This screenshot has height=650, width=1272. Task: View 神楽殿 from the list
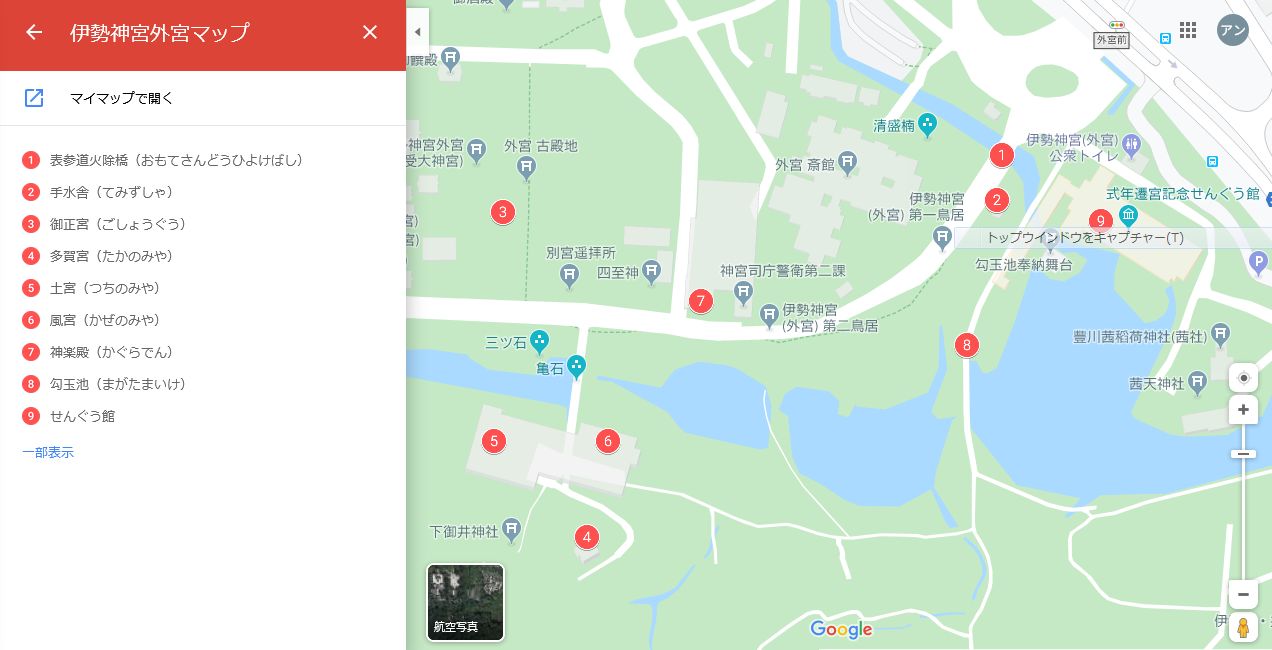(111, 352)
